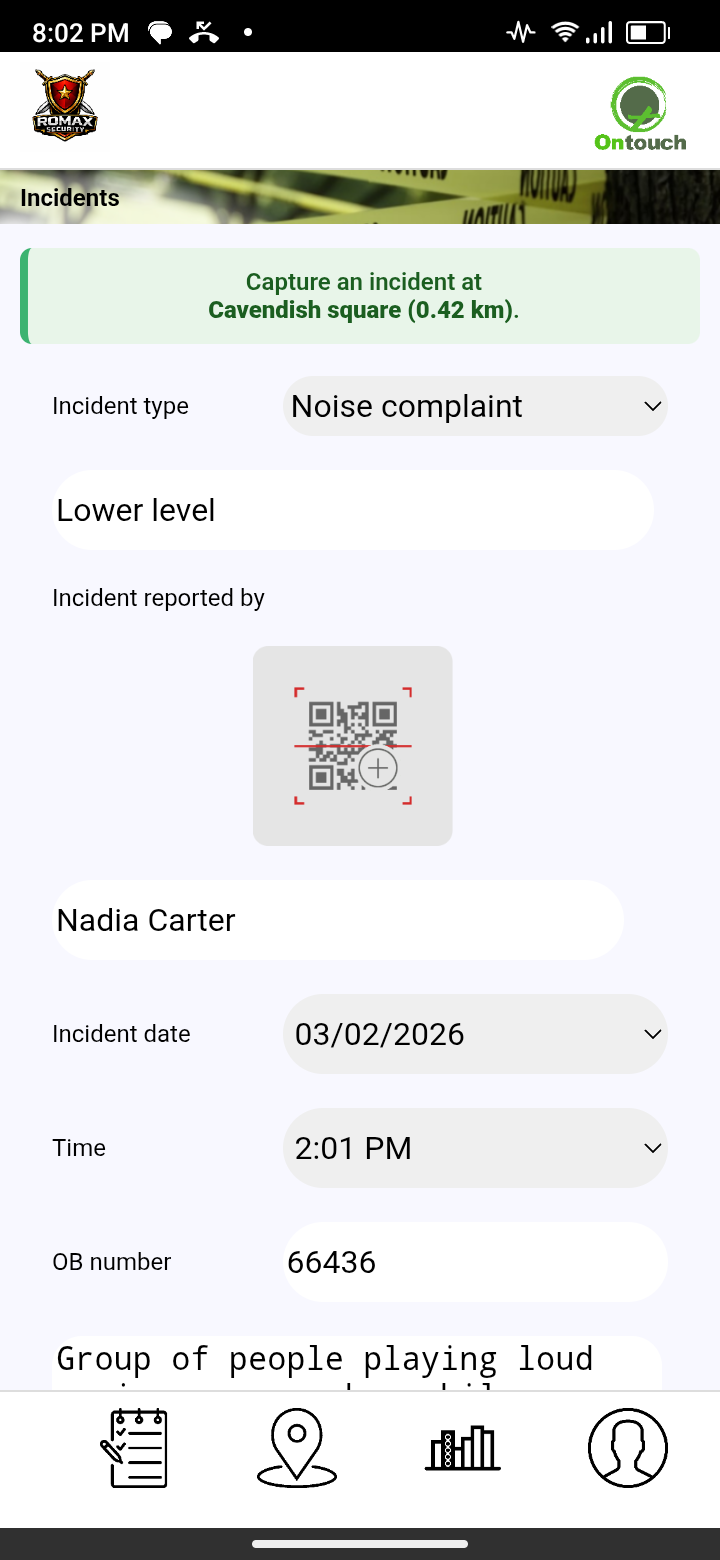Change the Incident date

(475, 1034)
